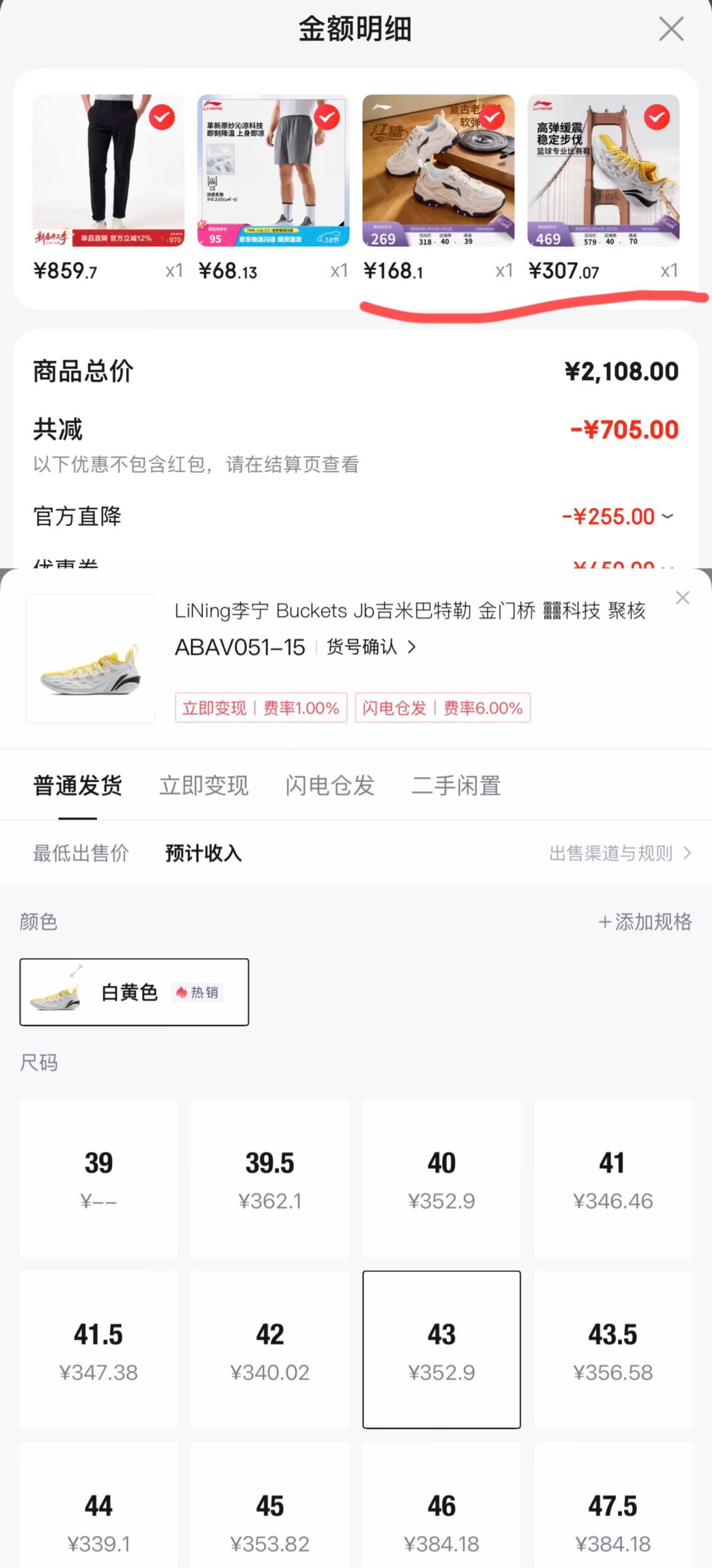The height and width of the screenshot is (1568, 712).
Task: Open 货号确认 for ABAV051-15
Action: (x=371, y=647)
